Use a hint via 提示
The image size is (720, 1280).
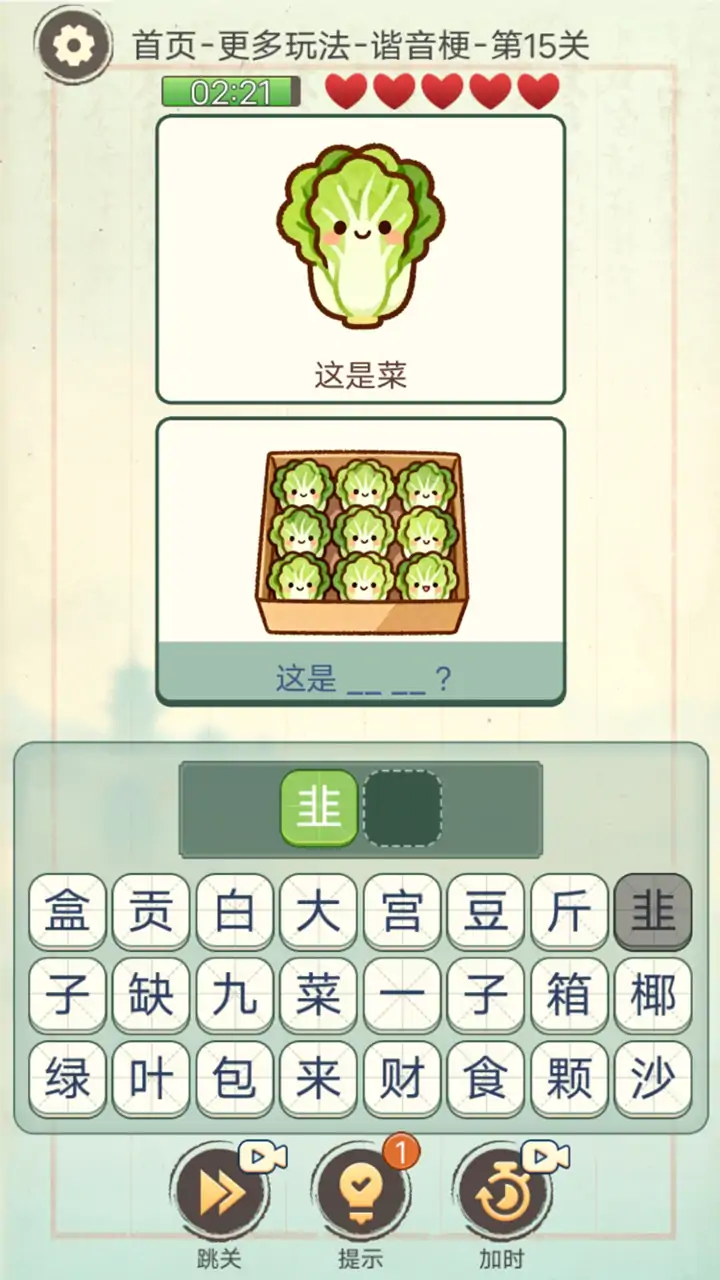coord(360,1194)
